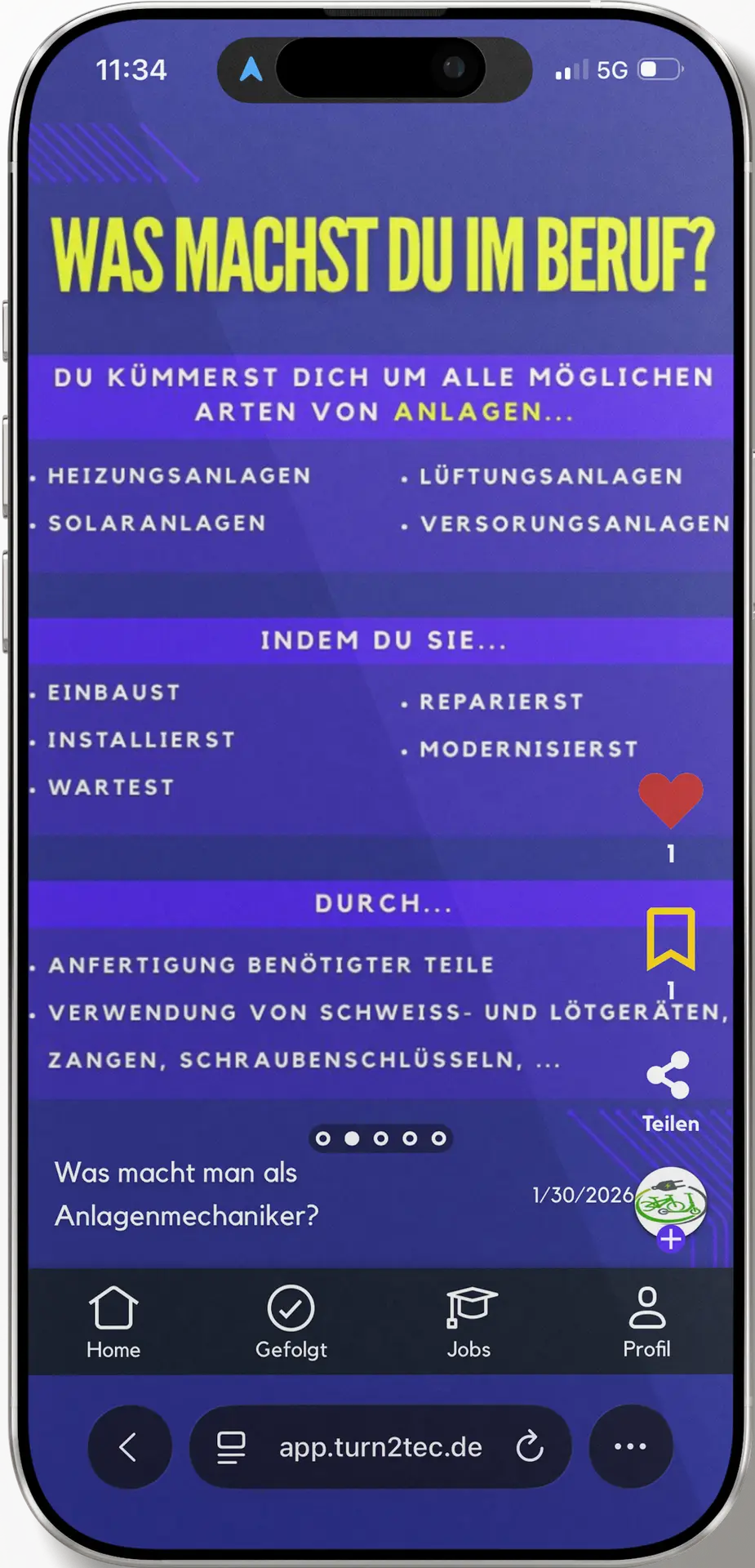Open the page settings icon in address bar

coord(231,1448)
